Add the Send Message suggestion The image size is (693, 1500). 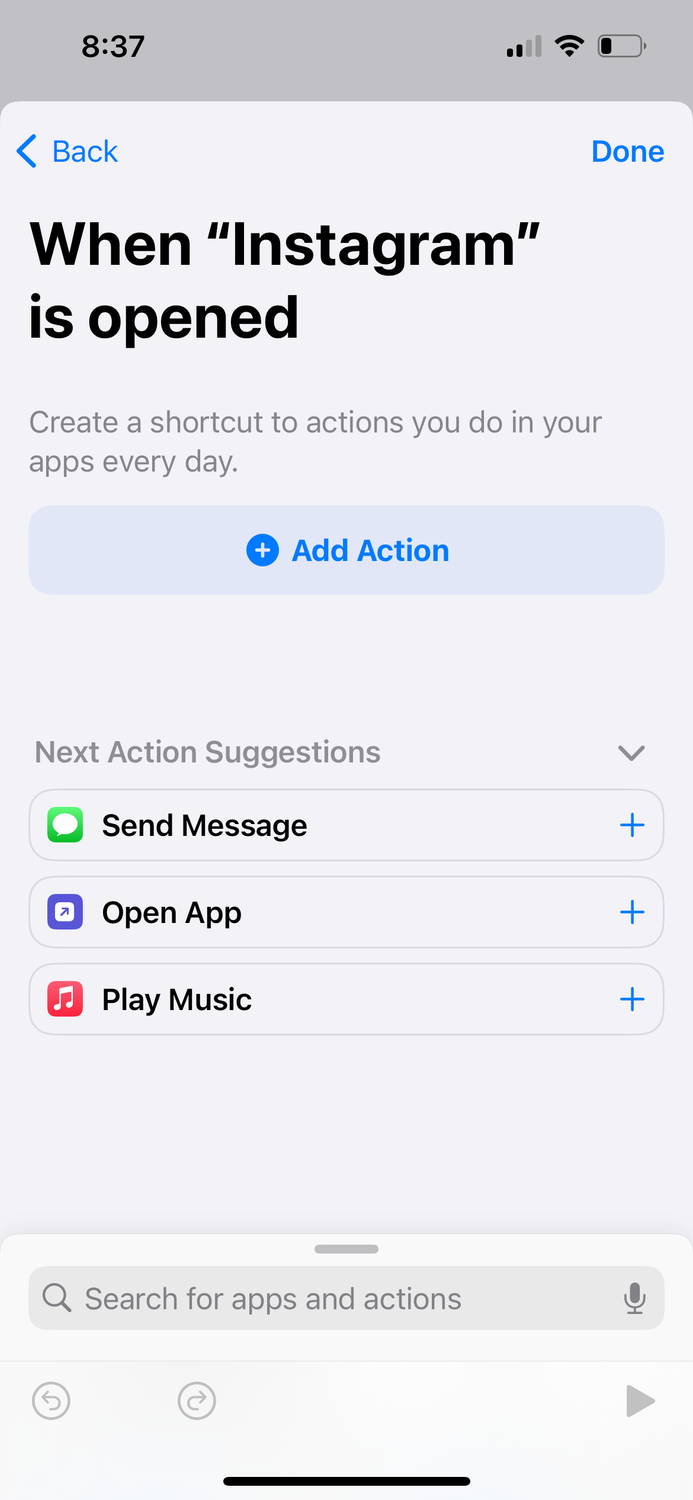(632, 825)
